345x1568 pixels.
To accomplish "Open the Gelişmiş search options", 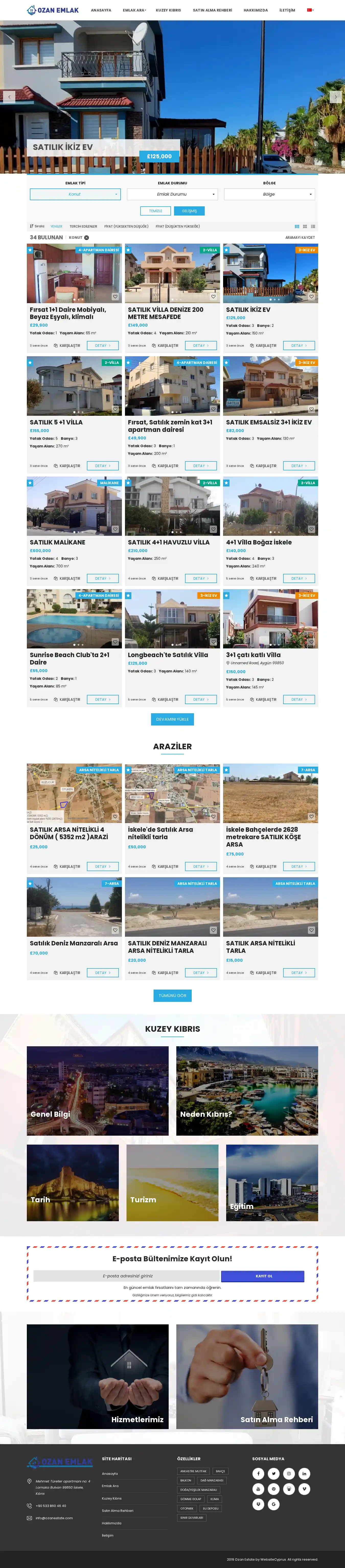I will [x=189, y=211].
